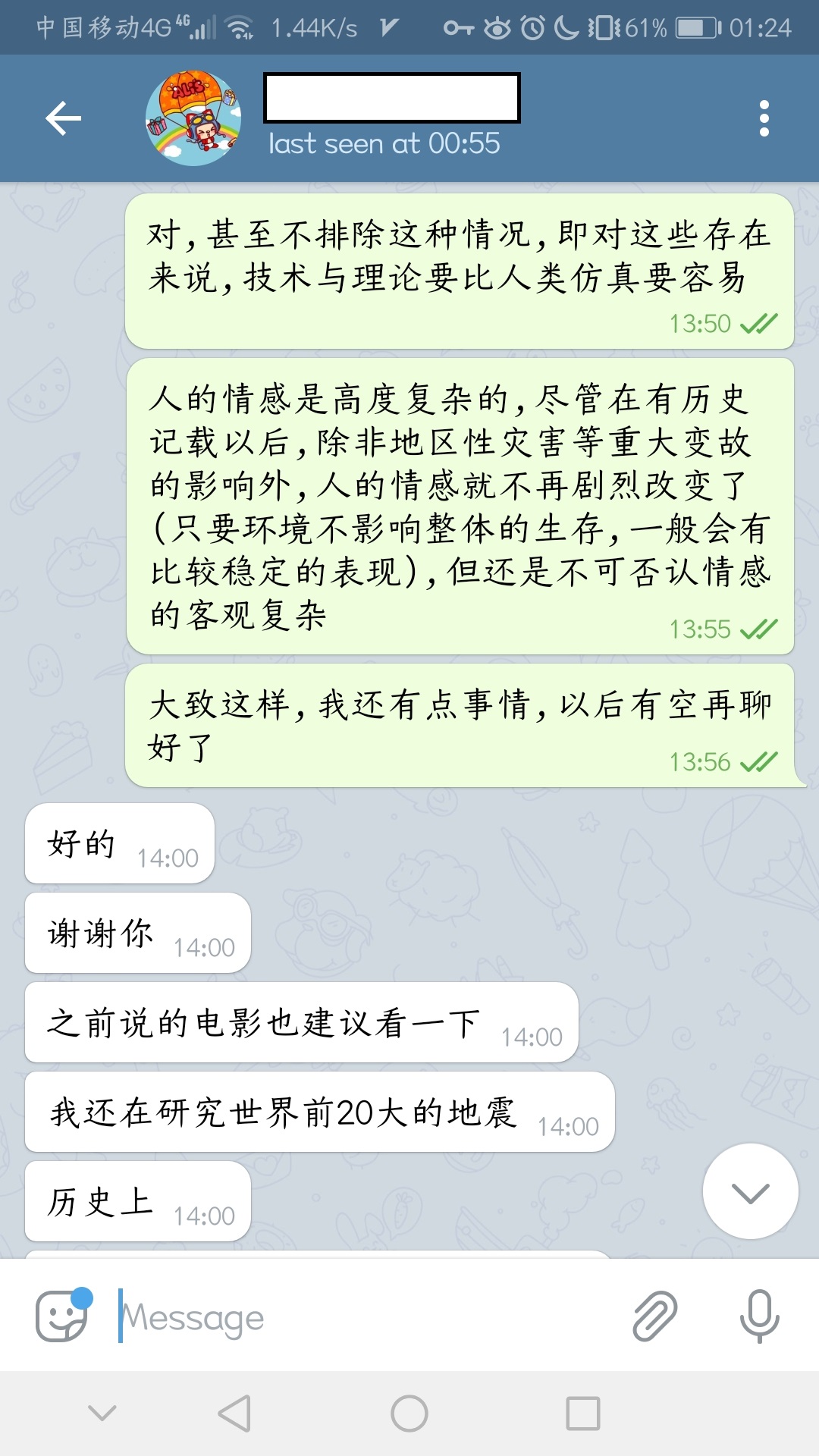This screenshot has height=1456, width=819.
Task: Open the sticker and emoji panel
Action: coord(62,1317)
